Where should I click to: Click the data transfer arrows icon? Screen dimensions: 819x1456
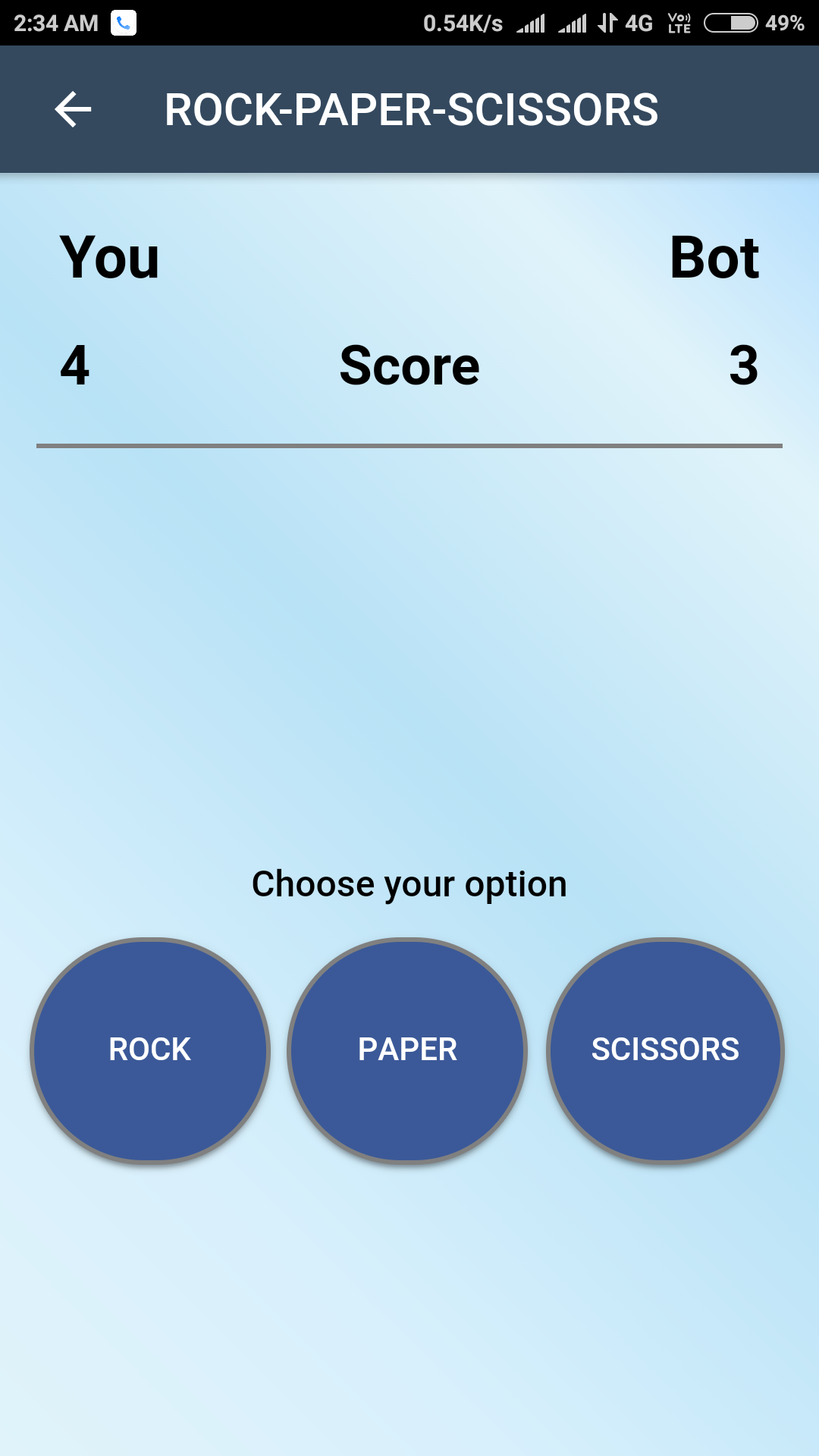607,22
